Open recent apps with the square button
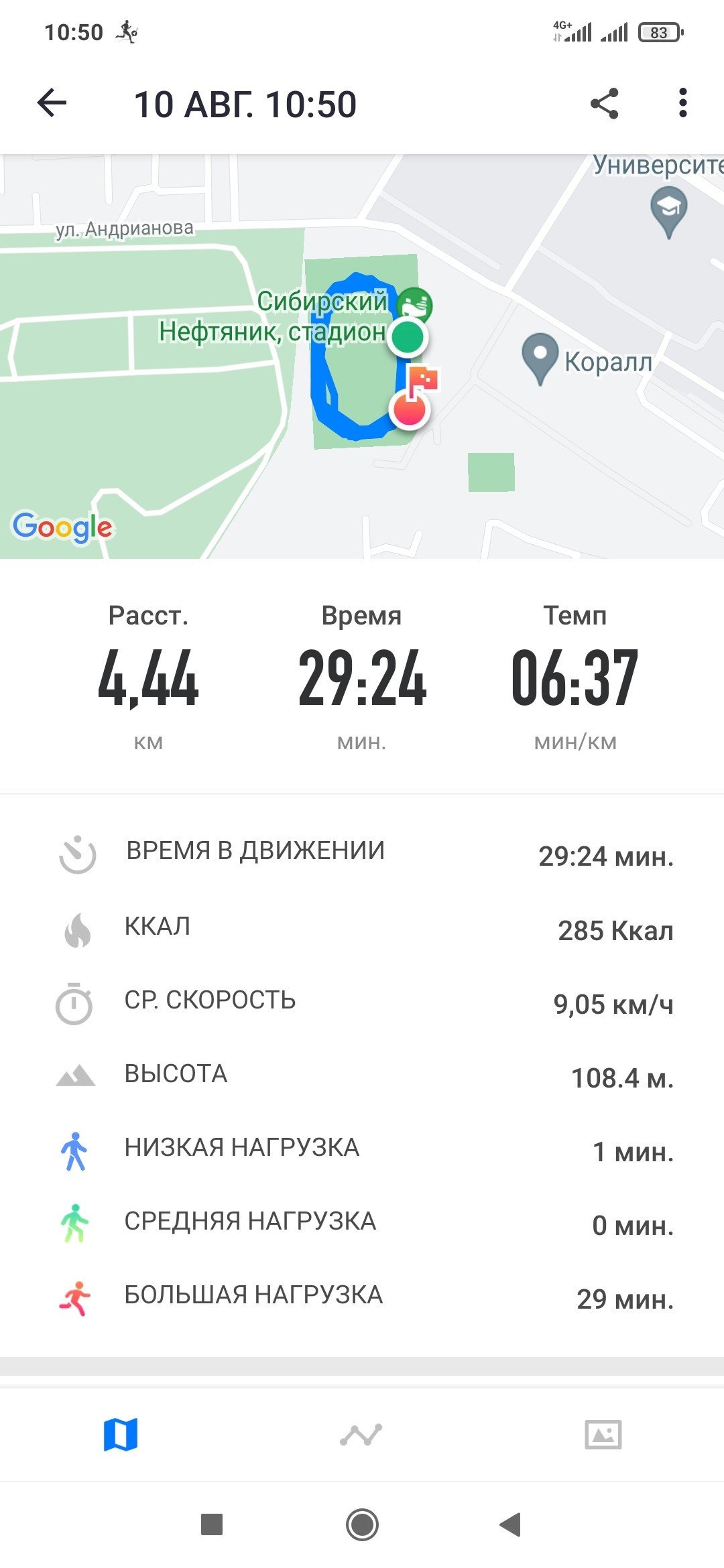 tap(212, 1524)
